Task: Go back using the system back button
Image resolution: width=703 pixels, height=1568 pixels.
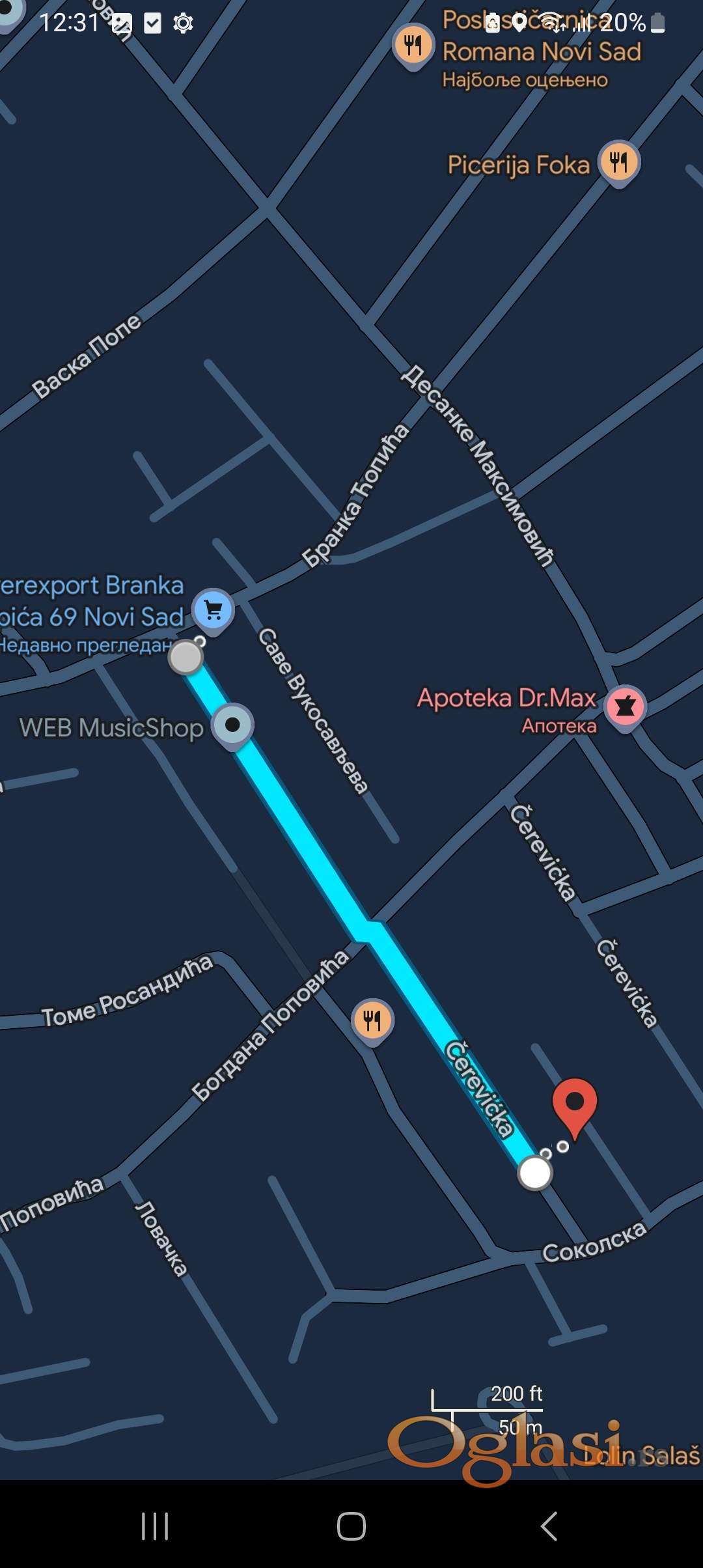Action: pos(549,1526)
